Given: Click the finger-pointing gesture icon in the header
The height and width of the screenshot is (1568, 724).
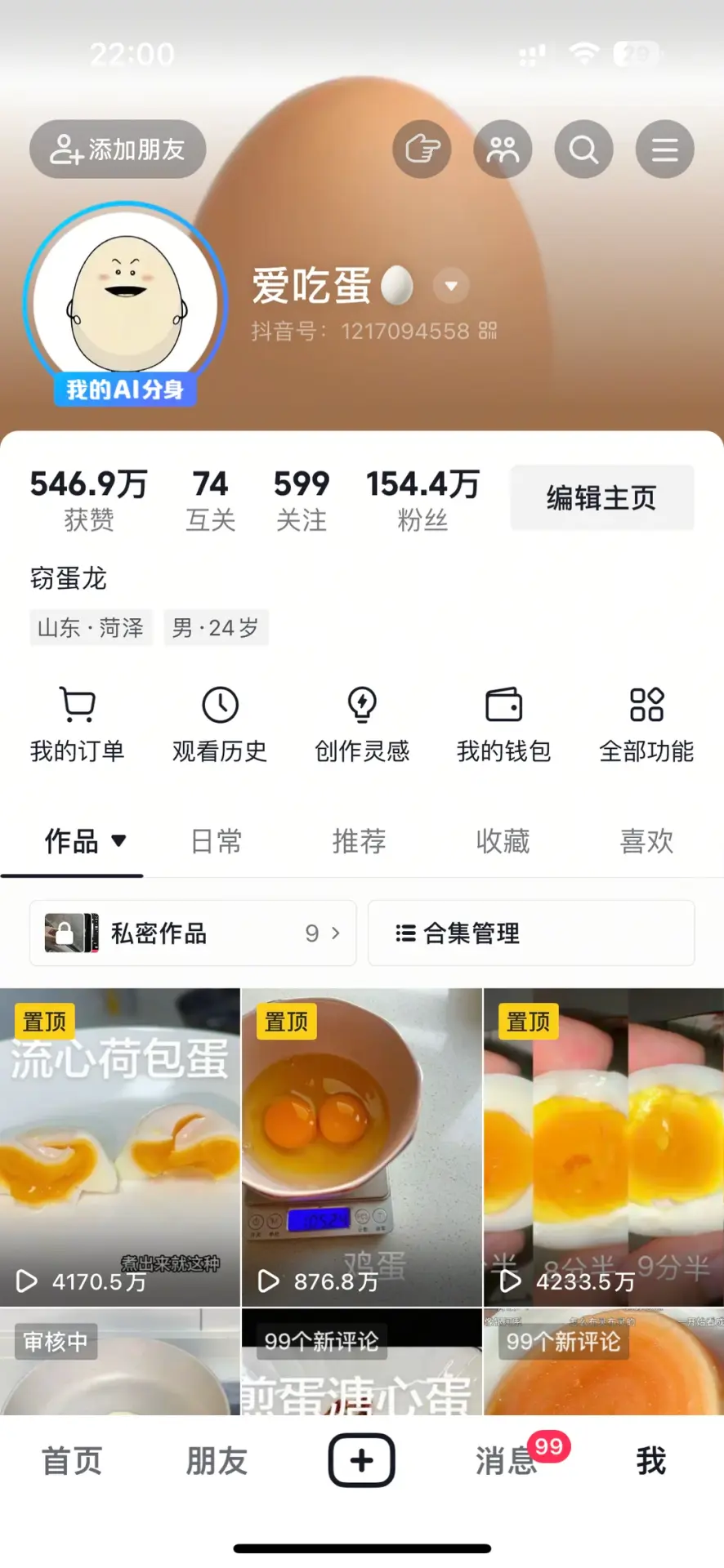Looking at the screenshot, I should click(x=422, y=149).
